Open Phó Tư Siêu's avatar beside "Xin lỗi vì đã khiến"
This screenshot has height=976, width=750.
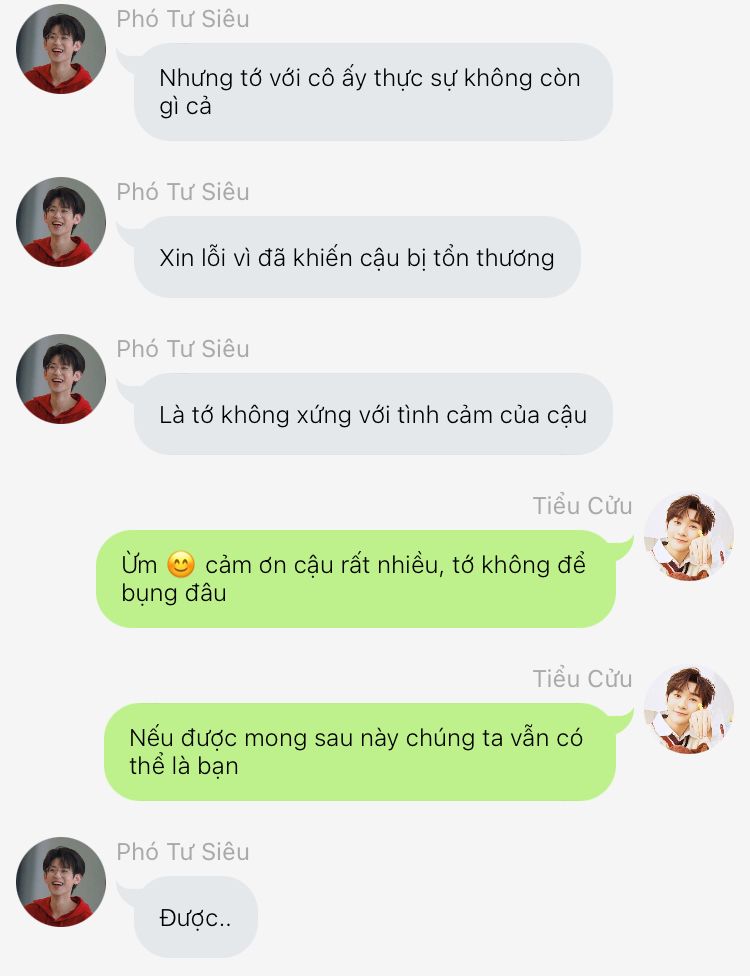click(x=61, y=222)
